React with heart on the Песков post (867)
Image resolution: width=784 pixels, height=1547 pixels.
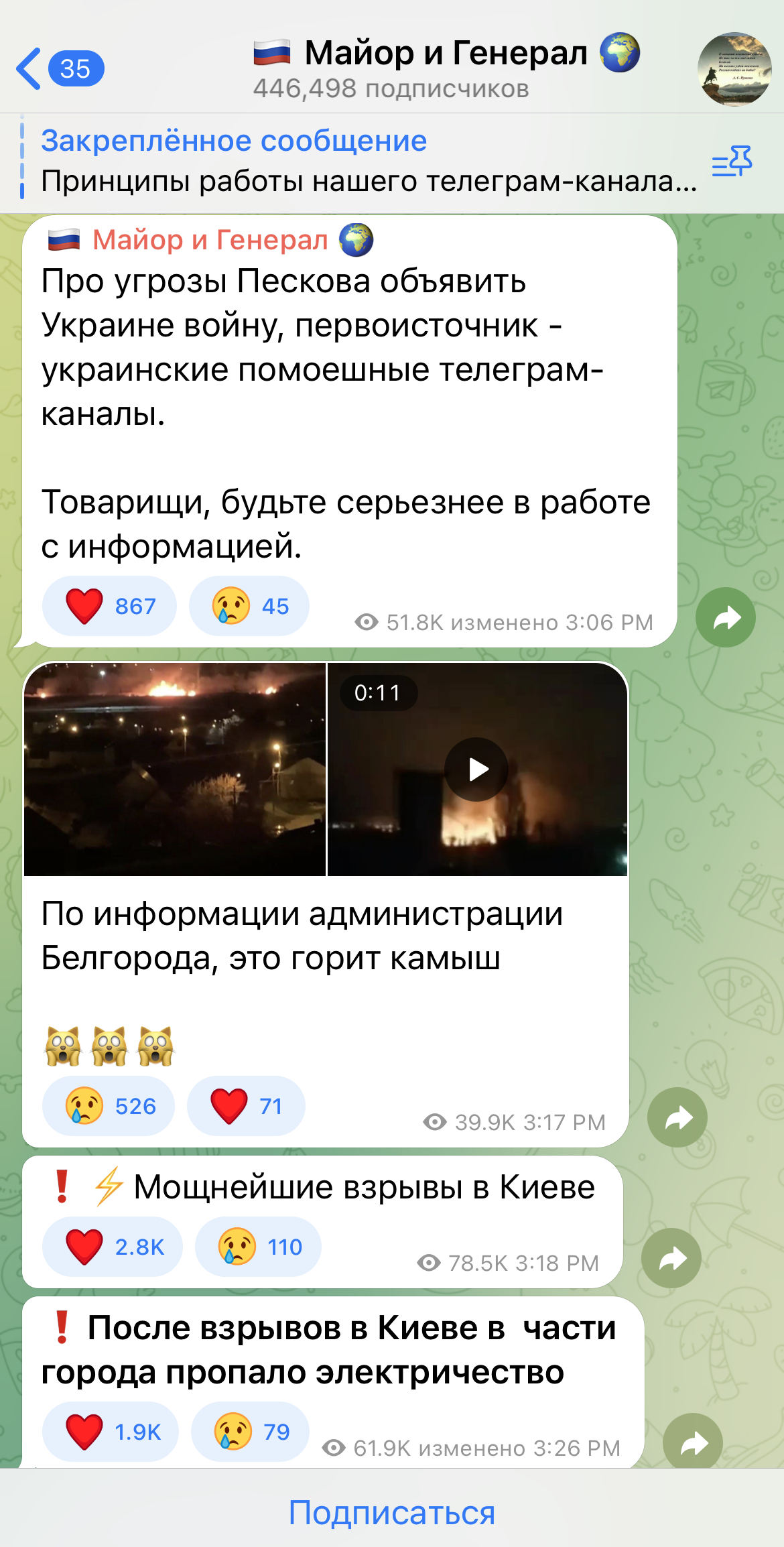(109, 606)
